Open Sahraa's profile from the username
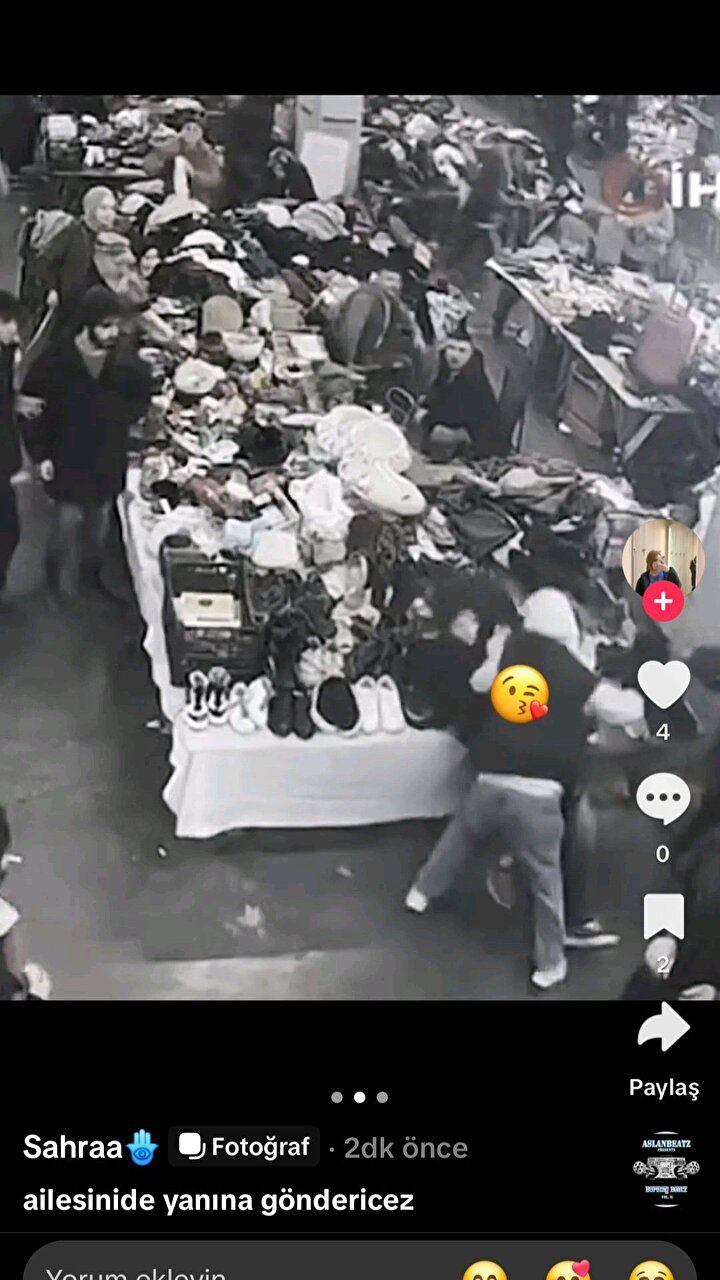The height and width of the screenshot is (1280, 720). click(x=73, y=1147)
